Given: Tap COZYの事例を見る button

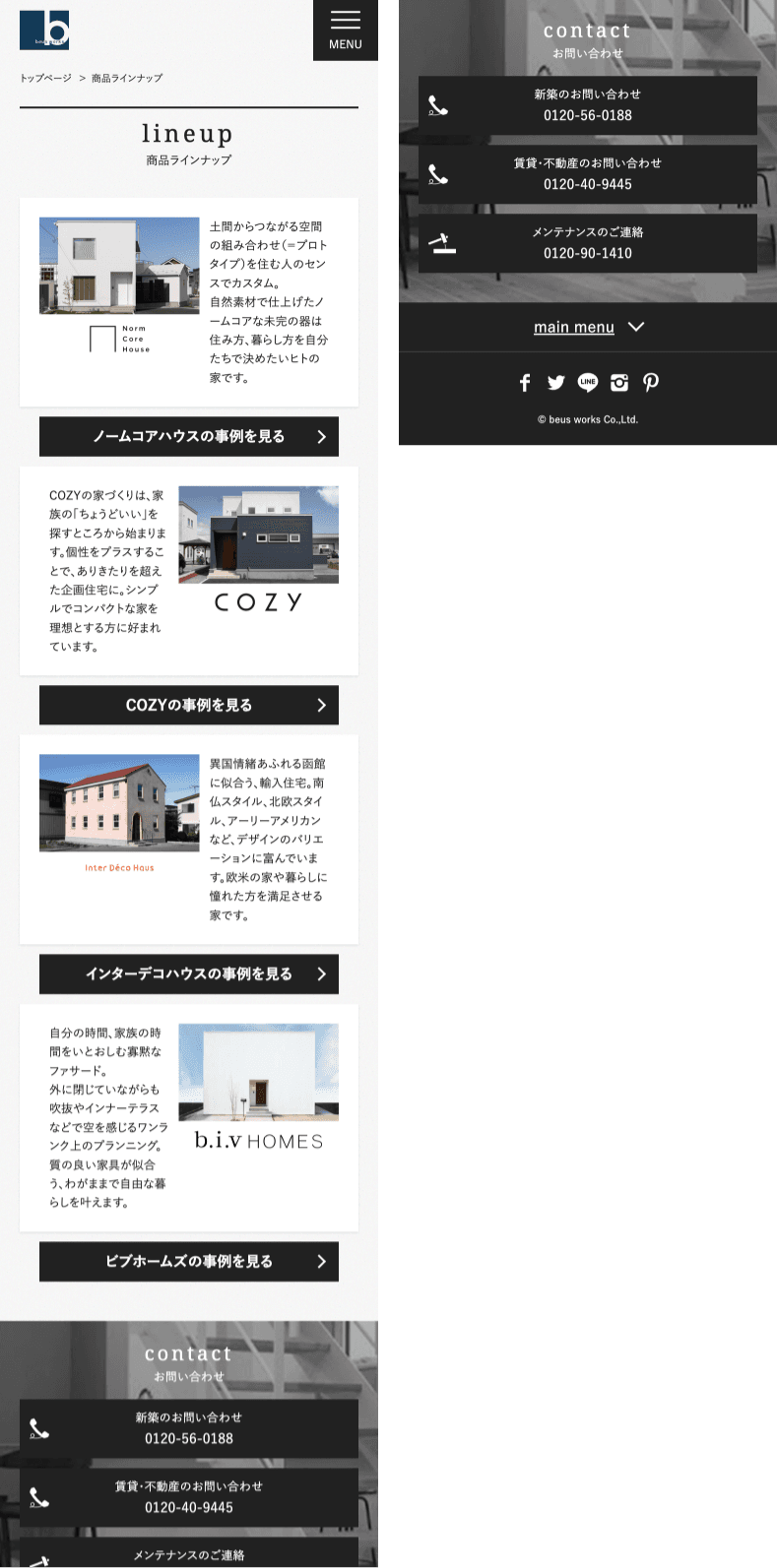Looking at the screenshot, I should click(x=189, y=705).
